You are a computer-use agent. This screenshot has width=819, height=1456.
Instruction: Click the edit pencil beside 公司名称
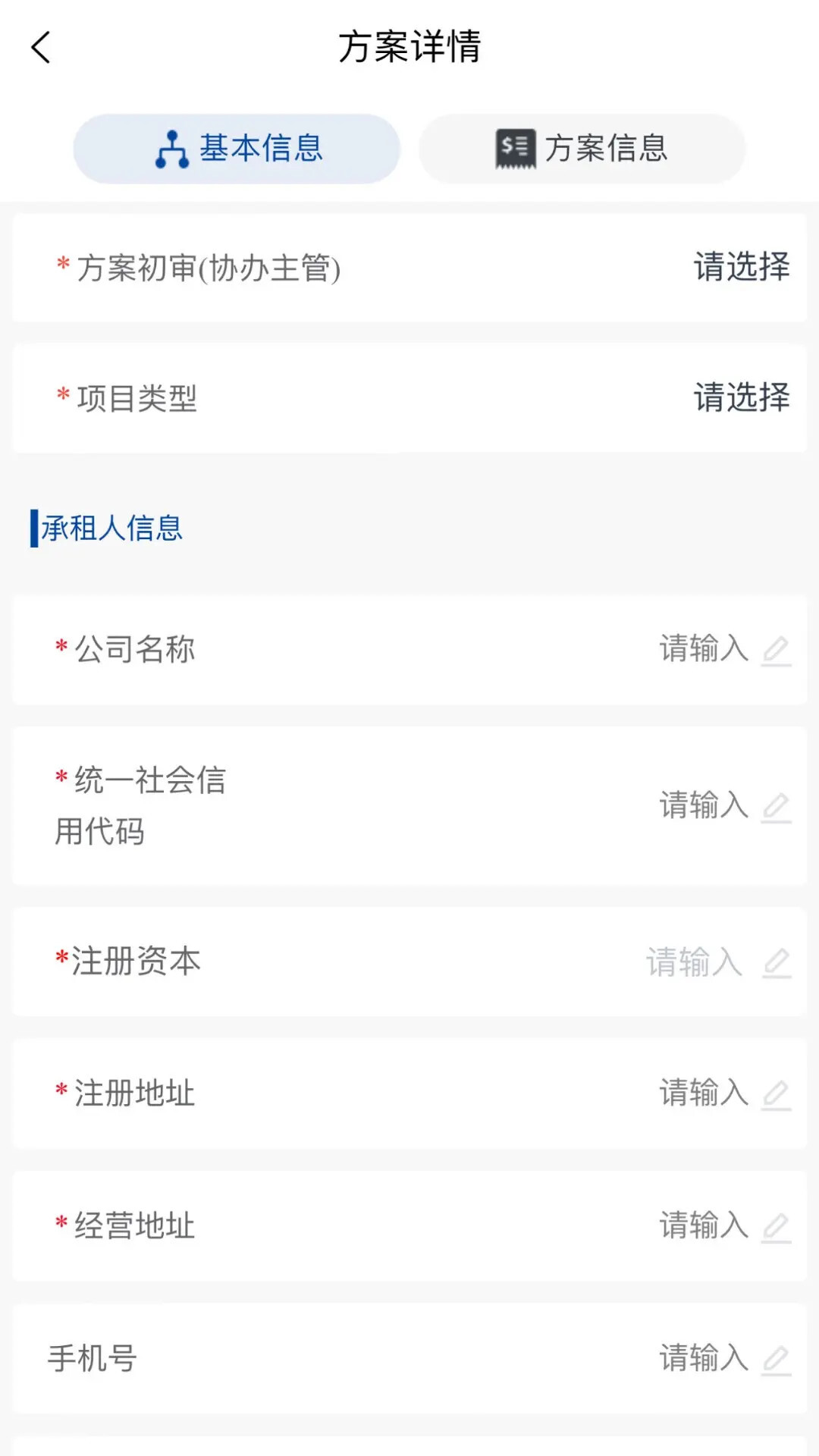[x=776, y=650]
